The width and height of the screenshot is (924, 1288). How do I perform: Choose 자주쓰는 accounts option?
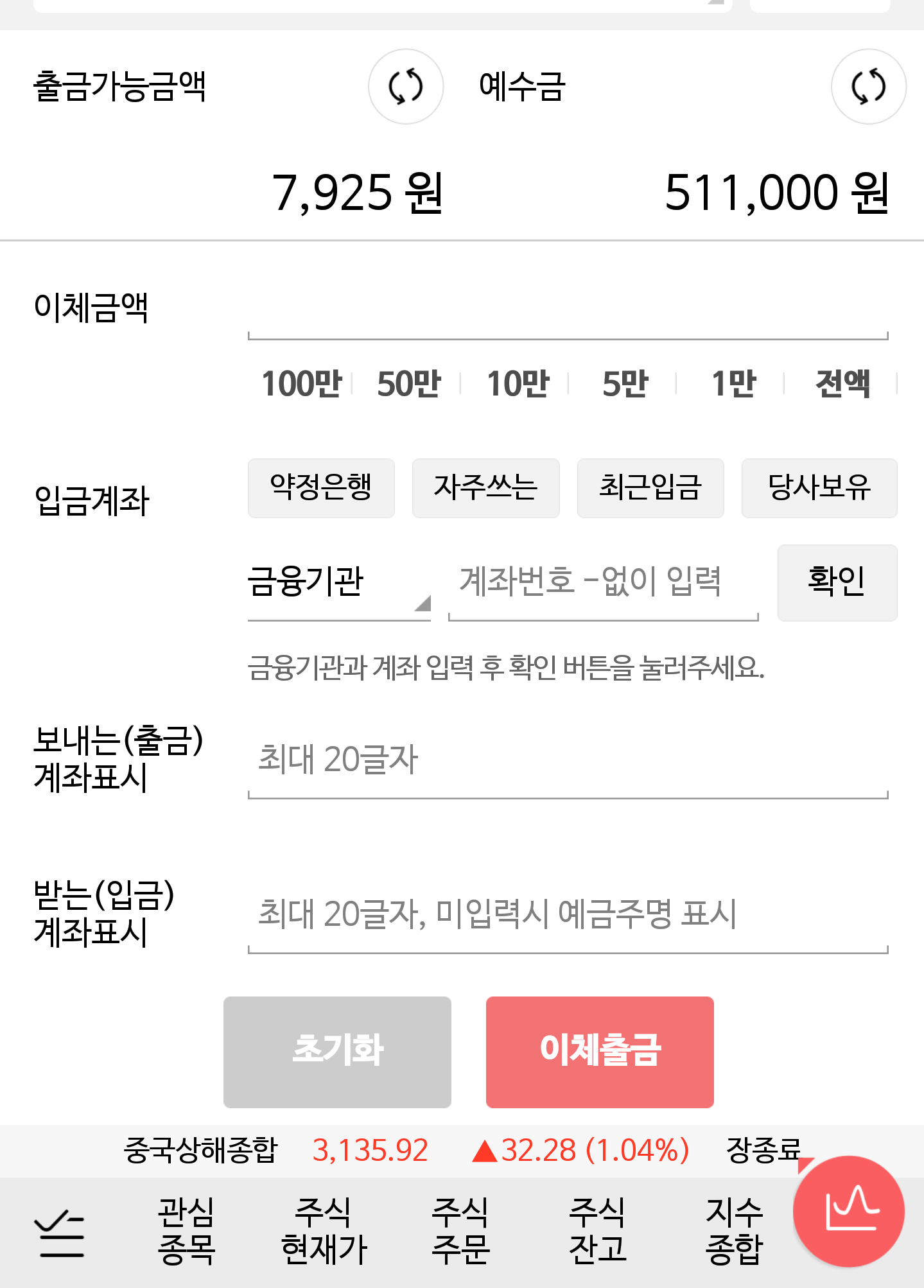coord(485,488)
